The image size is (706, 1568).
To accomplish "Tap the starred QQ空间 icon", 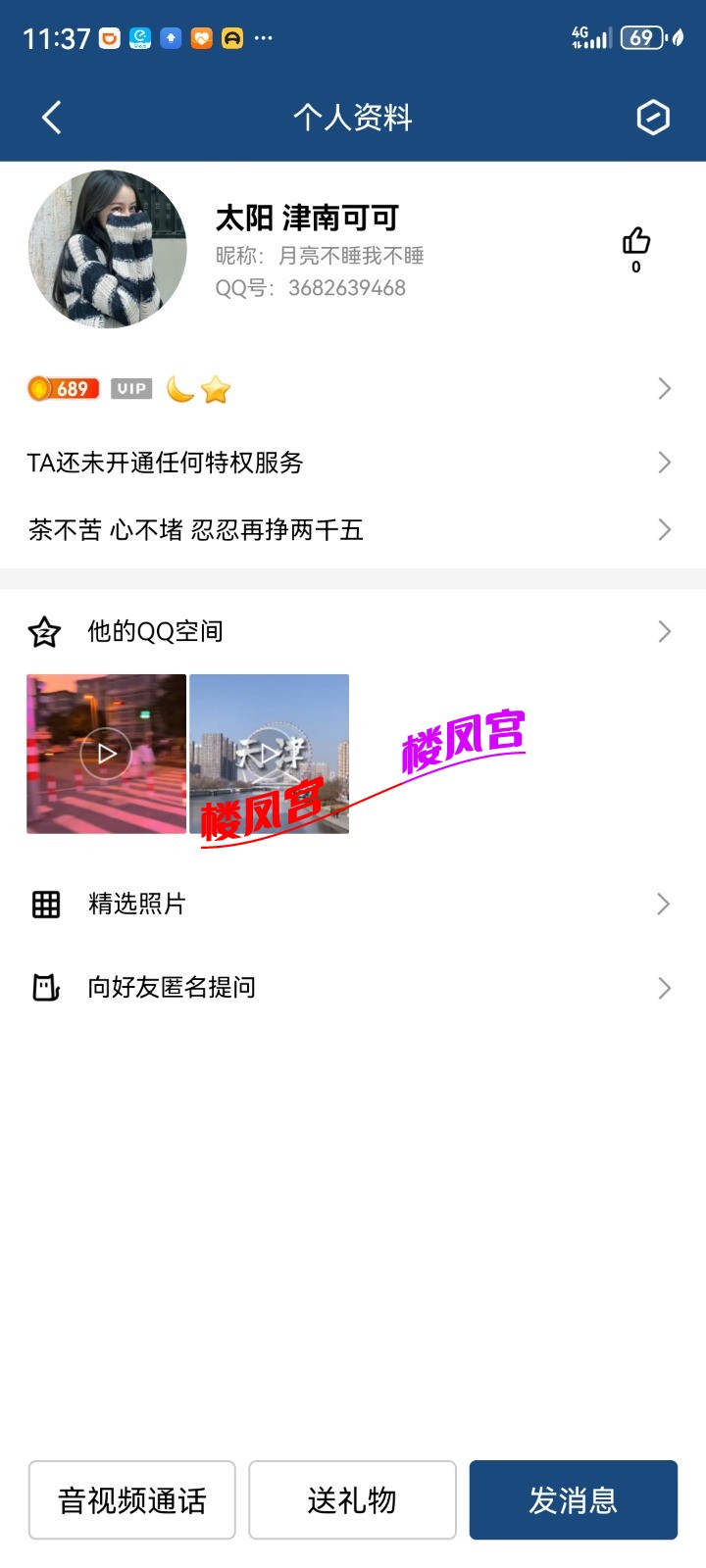I will (43, 631).
